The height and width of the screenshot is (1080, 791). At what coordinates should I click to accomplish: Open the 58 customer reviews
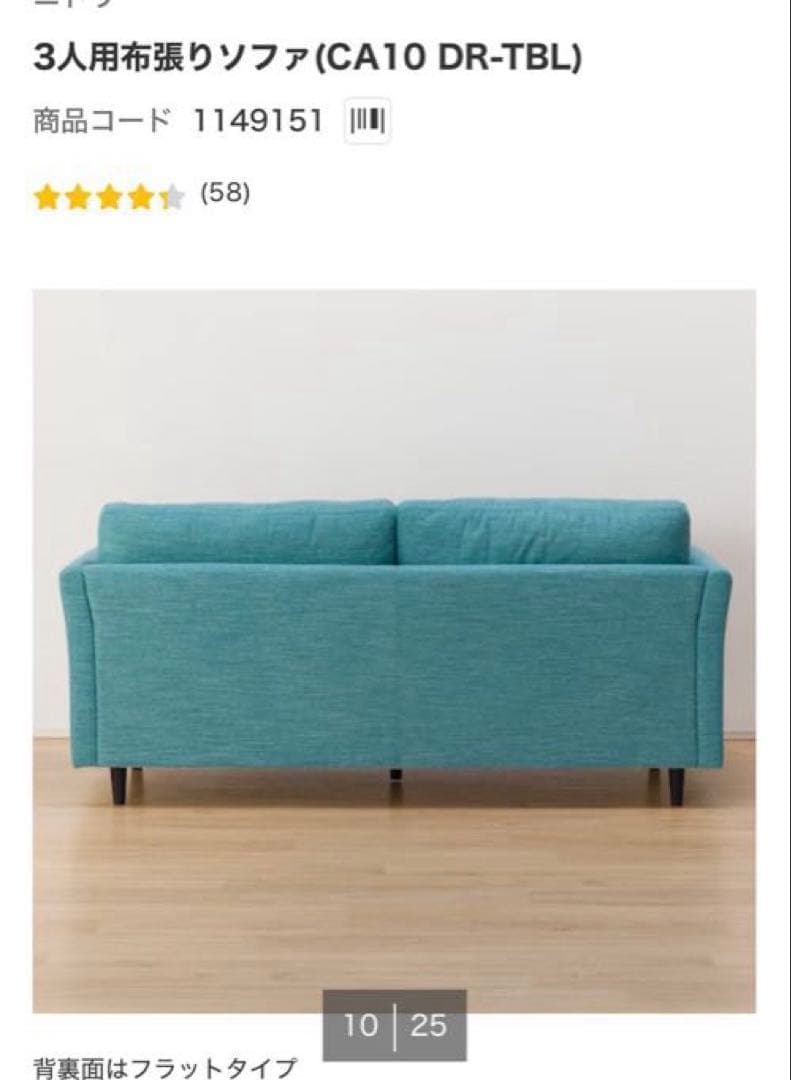225,193
